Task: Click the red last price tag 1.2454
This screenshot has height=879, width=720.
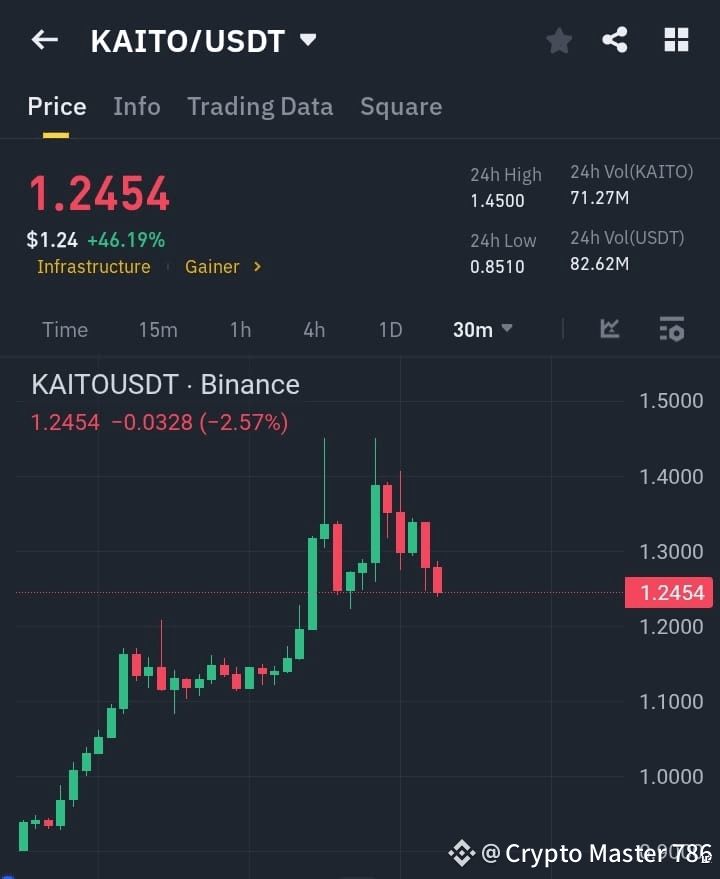Action: 668,592
